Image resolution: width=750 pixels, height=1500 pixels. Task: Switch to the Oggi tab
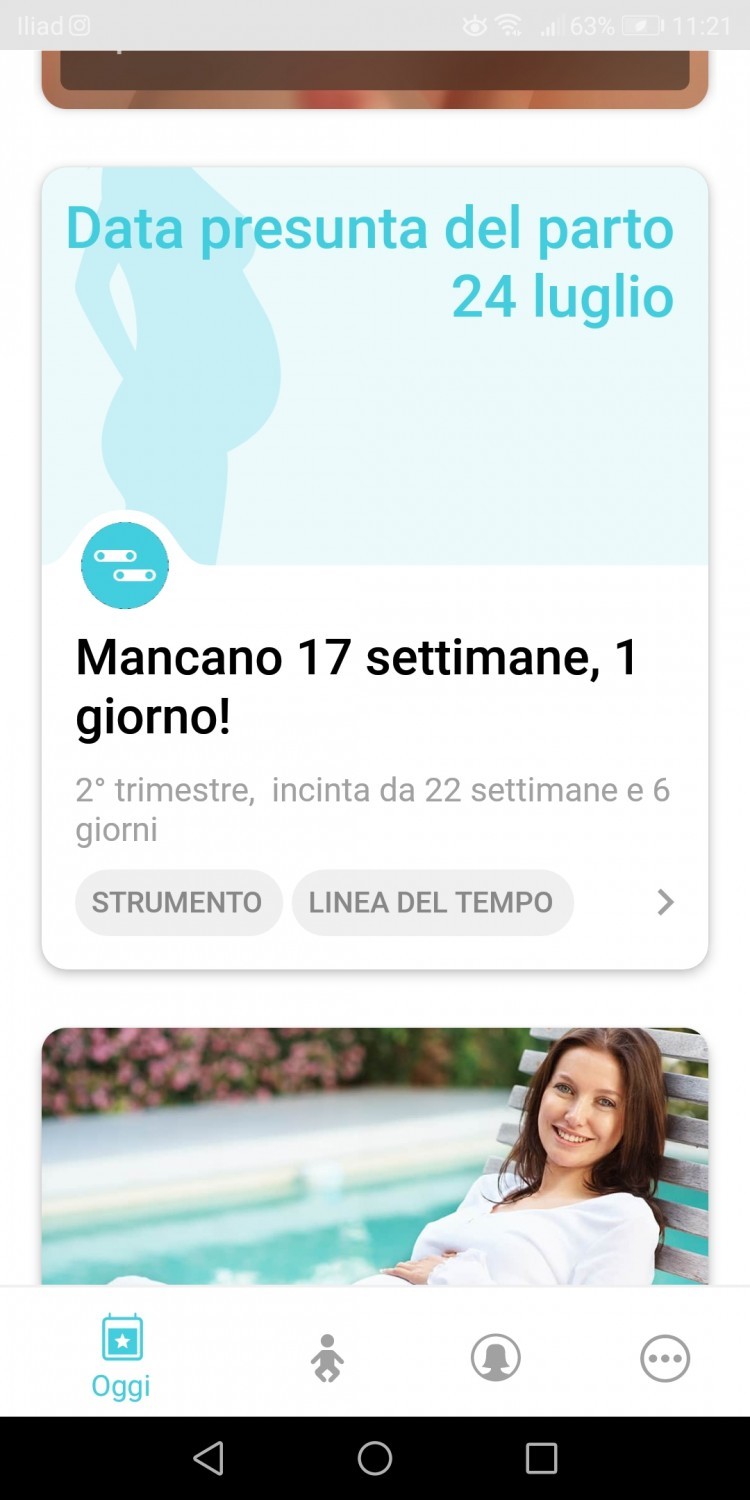(121, 1355)
